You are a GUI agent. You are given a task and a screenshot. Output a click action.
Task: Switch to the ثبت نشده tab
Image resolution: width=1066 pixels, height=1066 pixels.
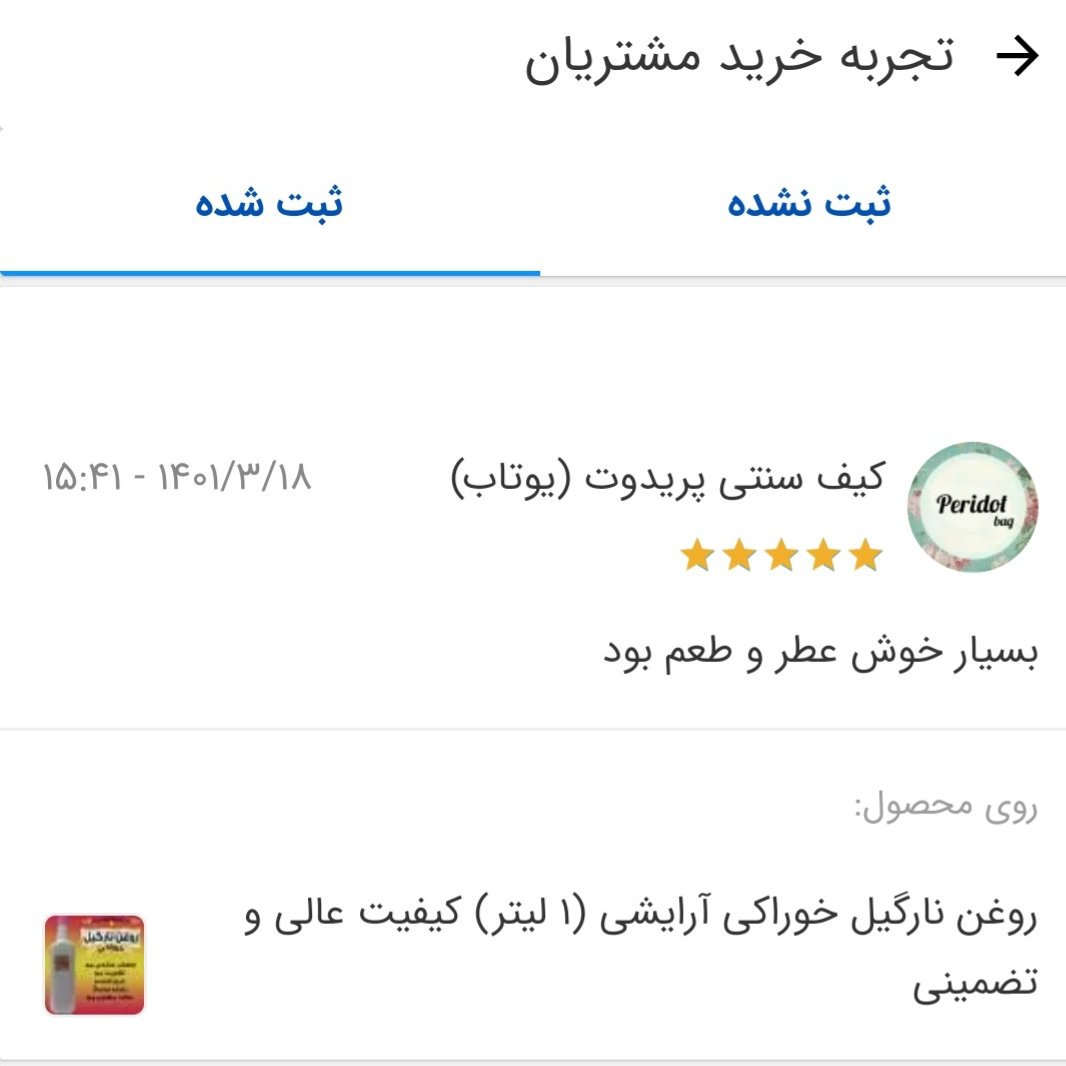click(808, 204)
